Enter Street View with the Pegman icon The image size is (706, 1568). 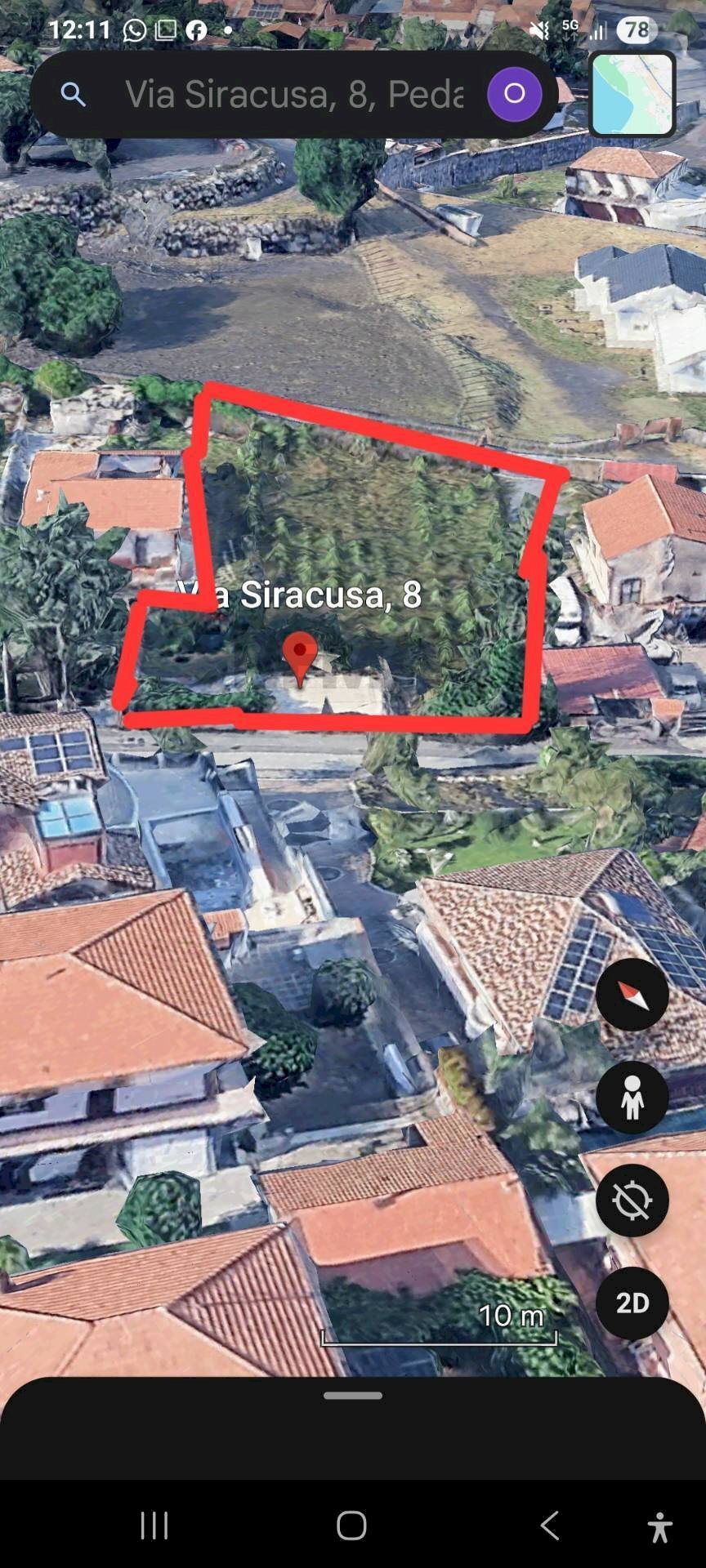coord(632,1098)
